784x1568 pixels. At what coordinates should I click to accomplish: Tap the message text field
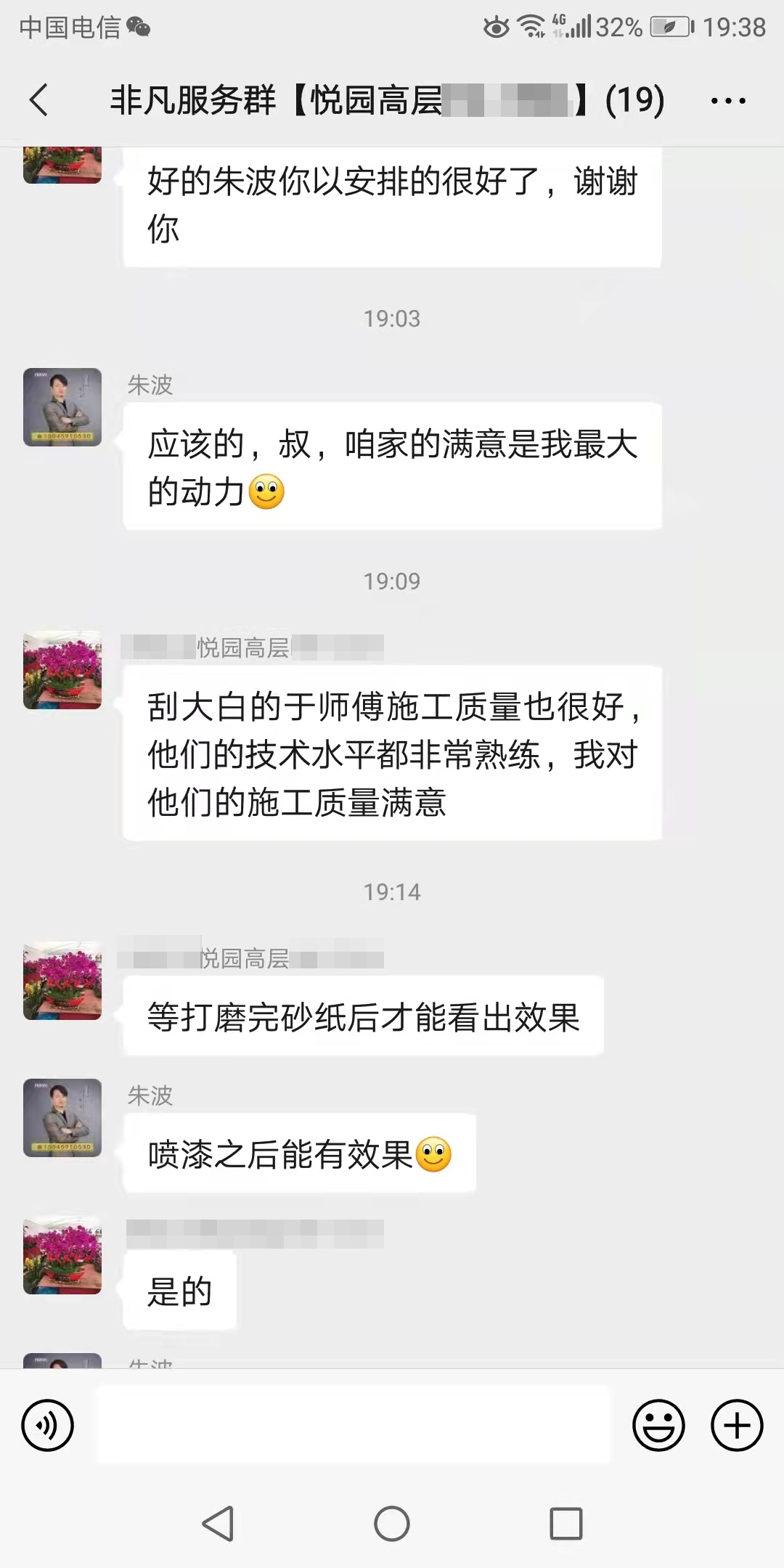(x=354, y=1425)
